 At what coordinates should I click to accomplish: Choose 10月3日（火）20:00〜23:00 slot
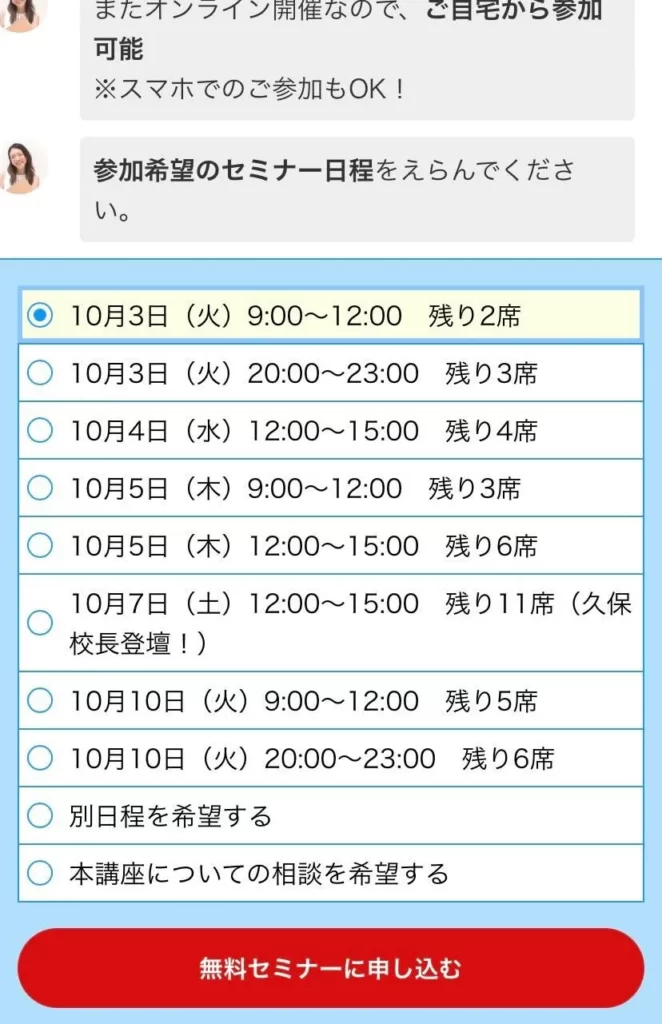coord(40,373)
